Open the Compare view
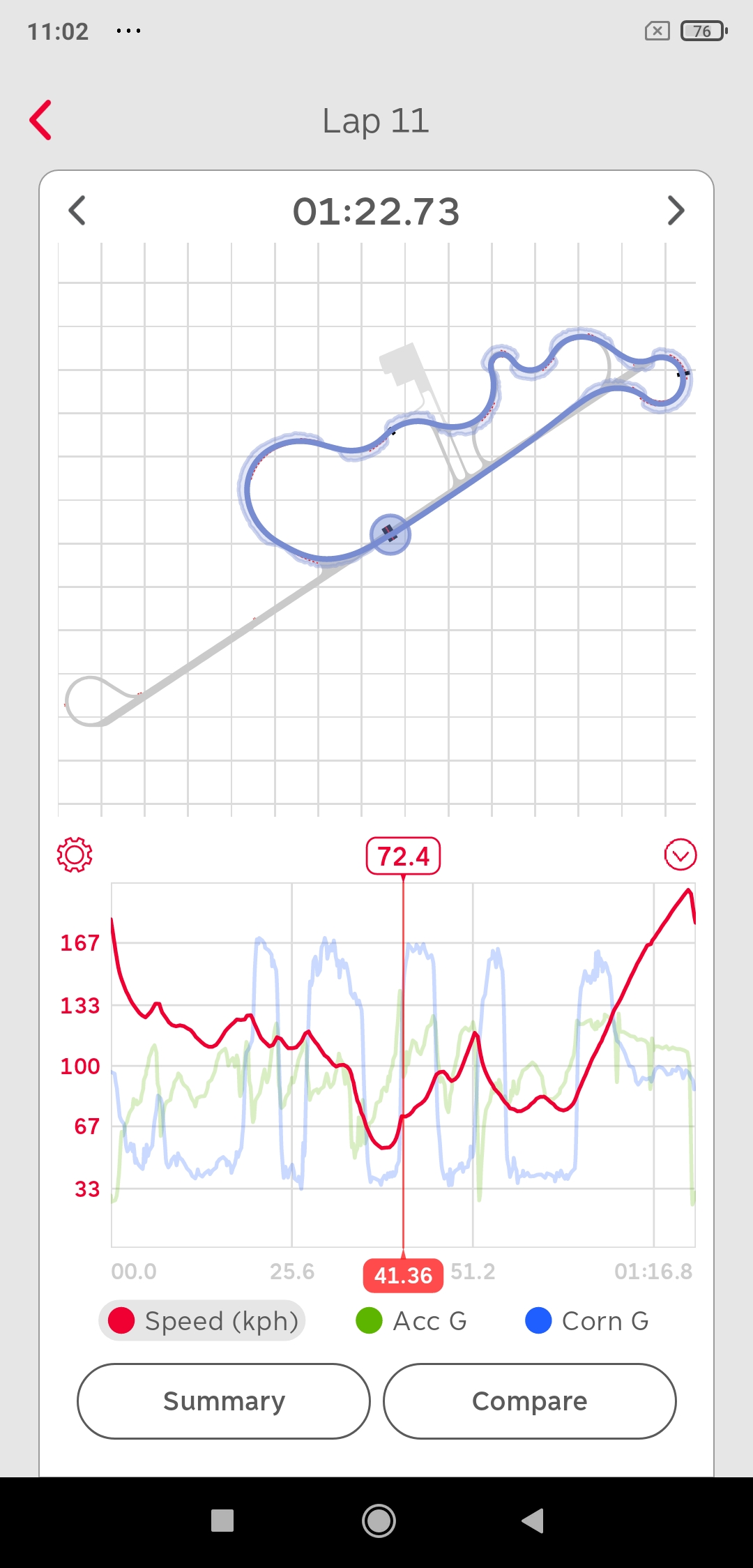The image size is (753, 1568). [529, 1401]
